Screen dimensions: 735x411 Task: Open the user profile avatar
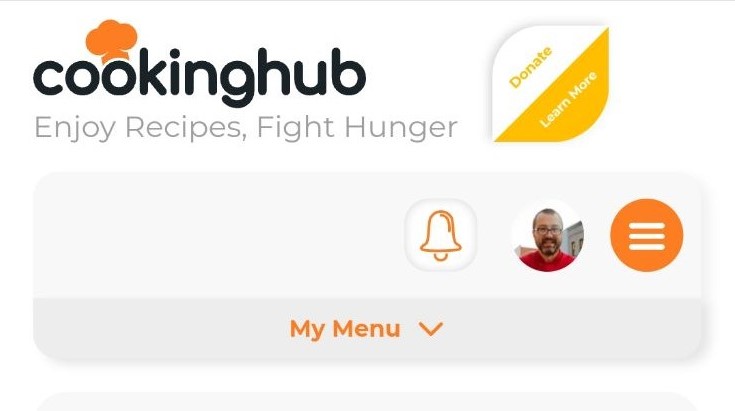point(547,236)
